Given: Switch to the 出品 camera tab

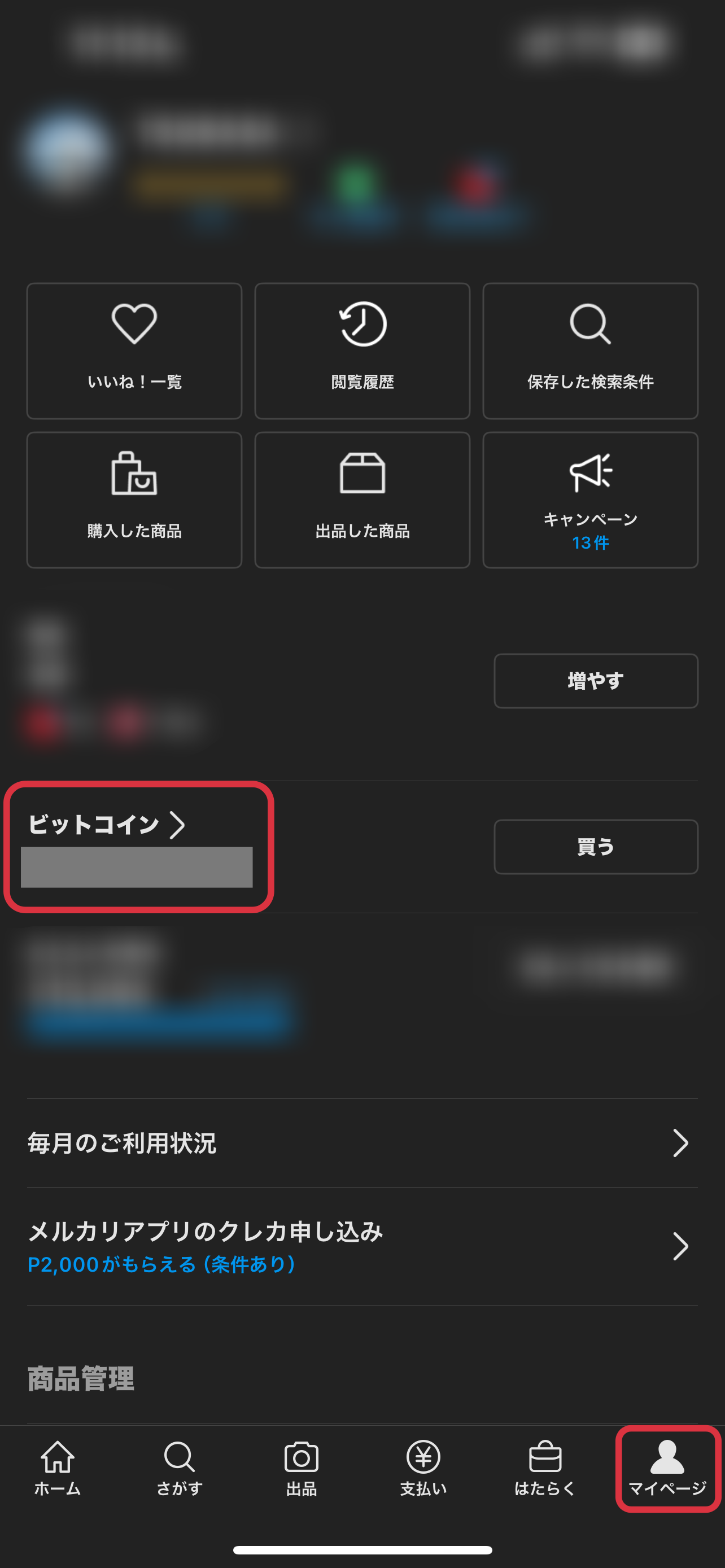Looking at the screenshot, I should click(302, 1468).
